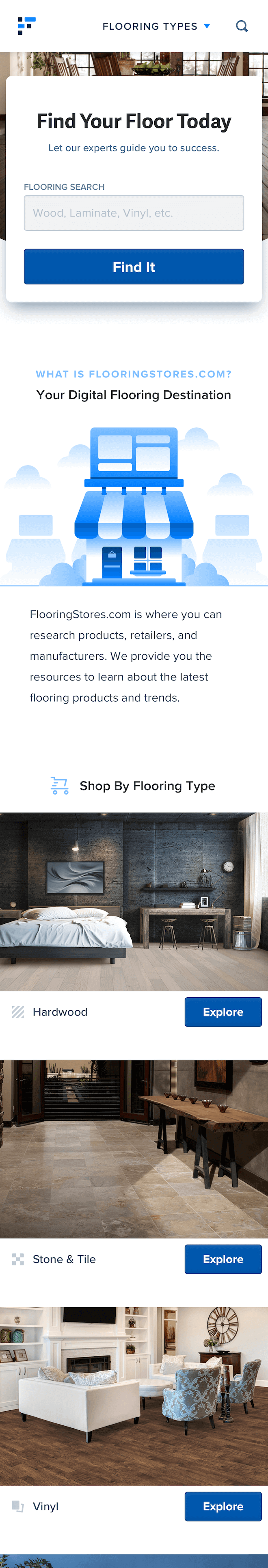Screen dimensions: 268x1568
Task: Open the search magnifier icon
Action: tap(242, 26)
